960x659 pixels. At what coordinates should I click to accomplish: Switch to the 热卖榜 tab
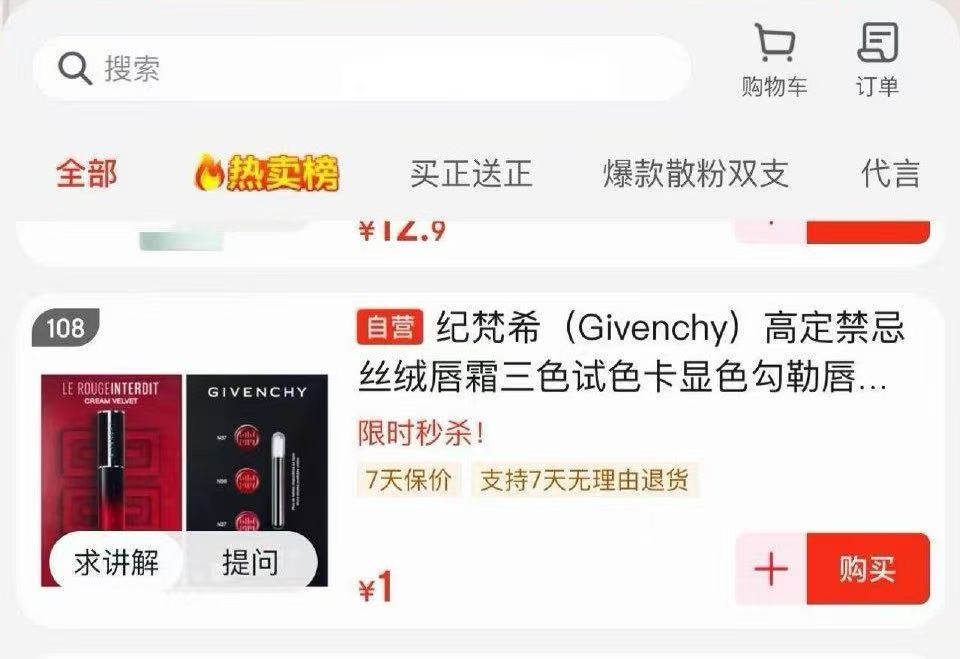pos(266,174)
